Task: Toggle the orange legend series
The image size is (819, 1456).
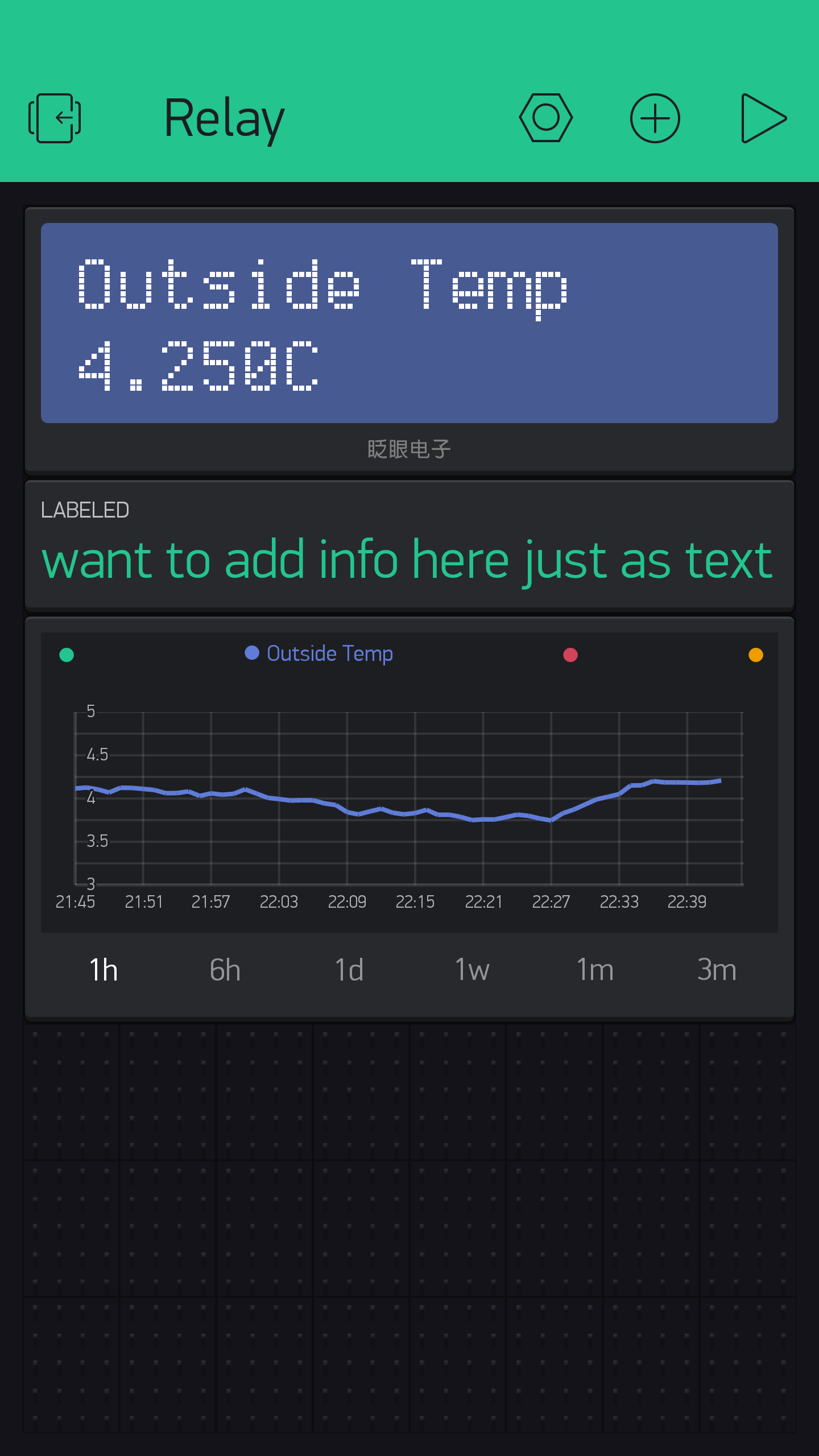Action: tap(756, 655)
